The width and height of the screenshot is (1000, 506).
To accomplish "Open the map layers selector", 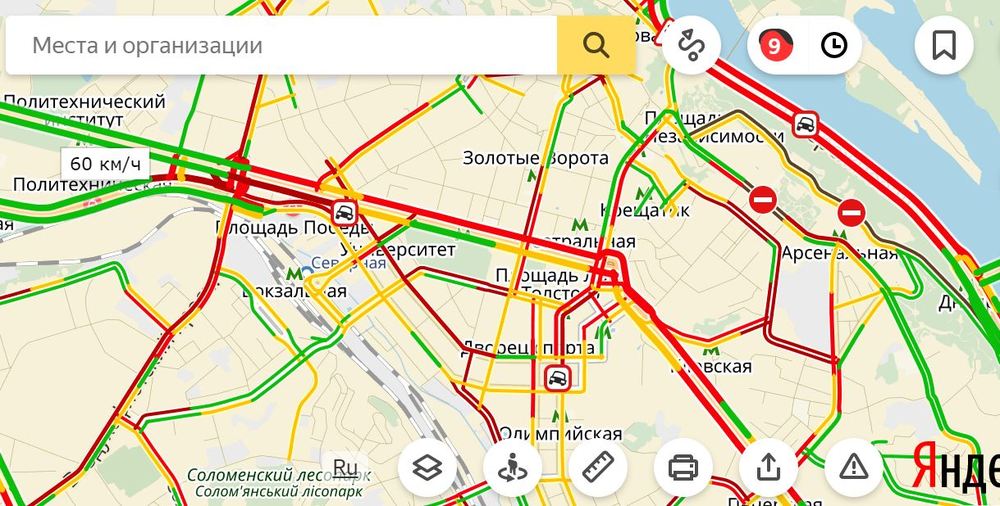I will tap(427, 466).
